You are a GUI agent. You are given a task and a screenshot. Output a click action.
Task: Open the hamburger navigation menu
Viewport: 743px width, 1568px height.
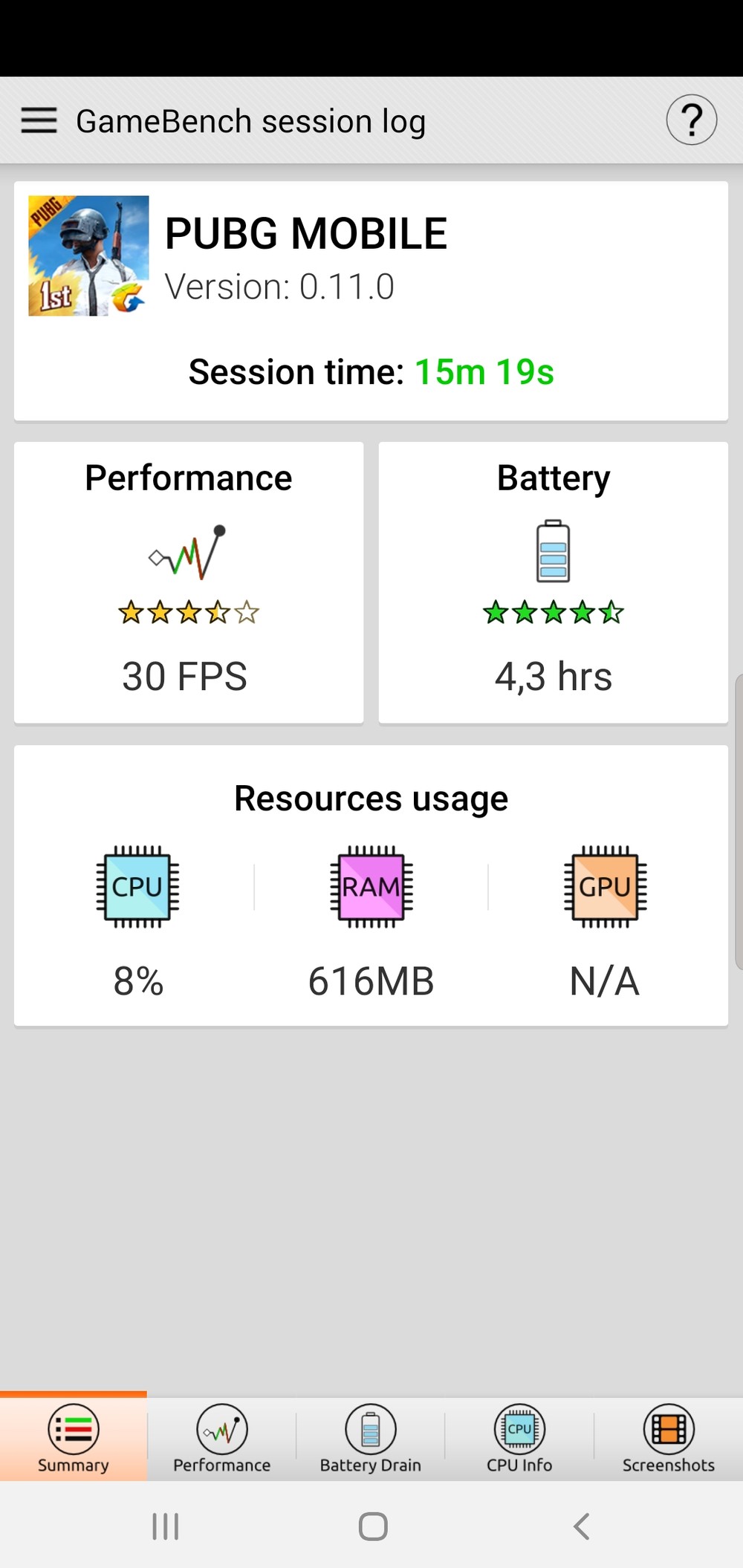pos(39,120)
